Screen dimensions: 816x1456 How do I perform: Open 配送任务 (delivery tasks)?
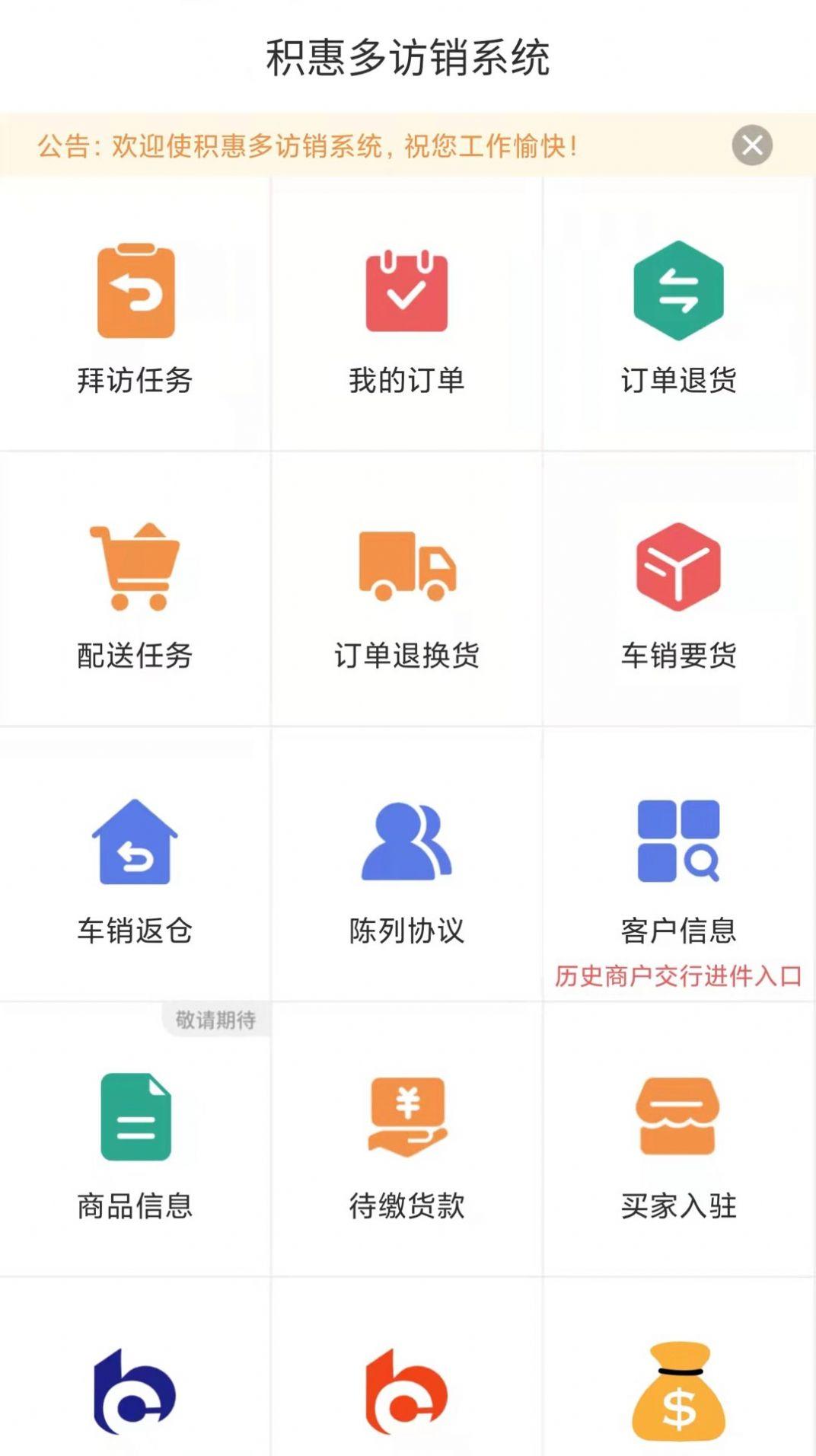pyautogui.click(x=135, y=589)
